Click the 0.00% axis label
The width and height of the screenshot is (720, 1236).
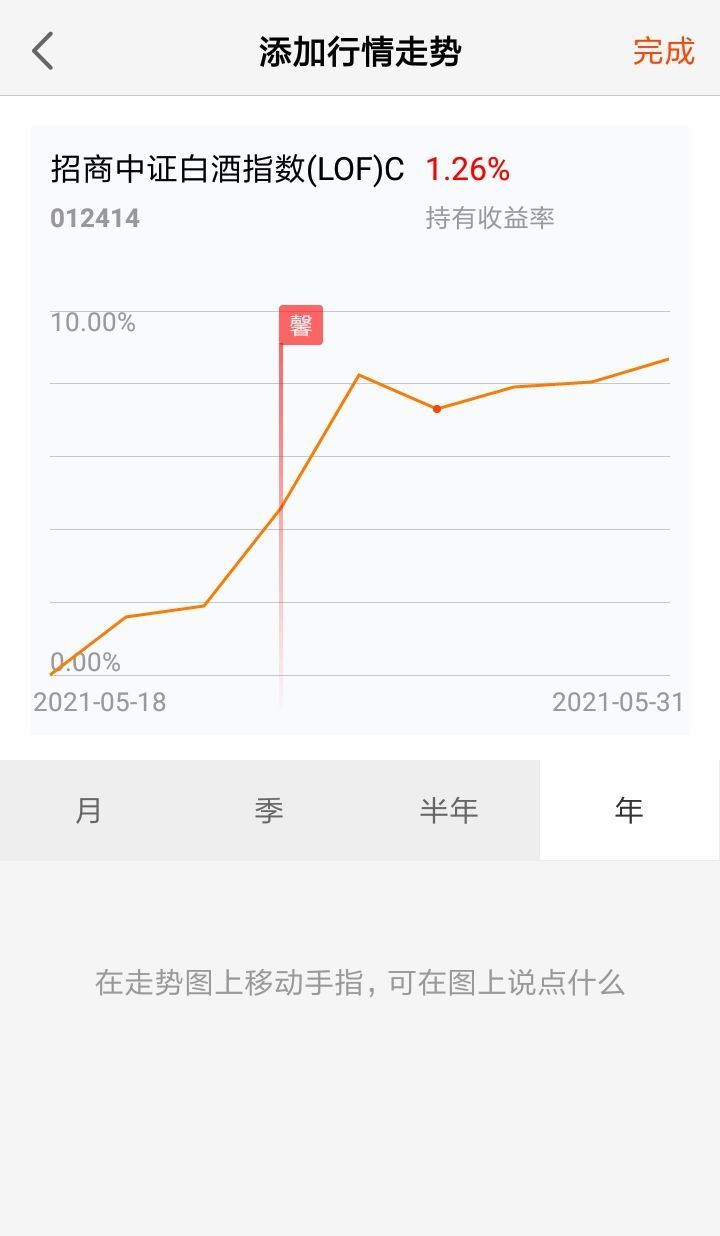point(85,661)
